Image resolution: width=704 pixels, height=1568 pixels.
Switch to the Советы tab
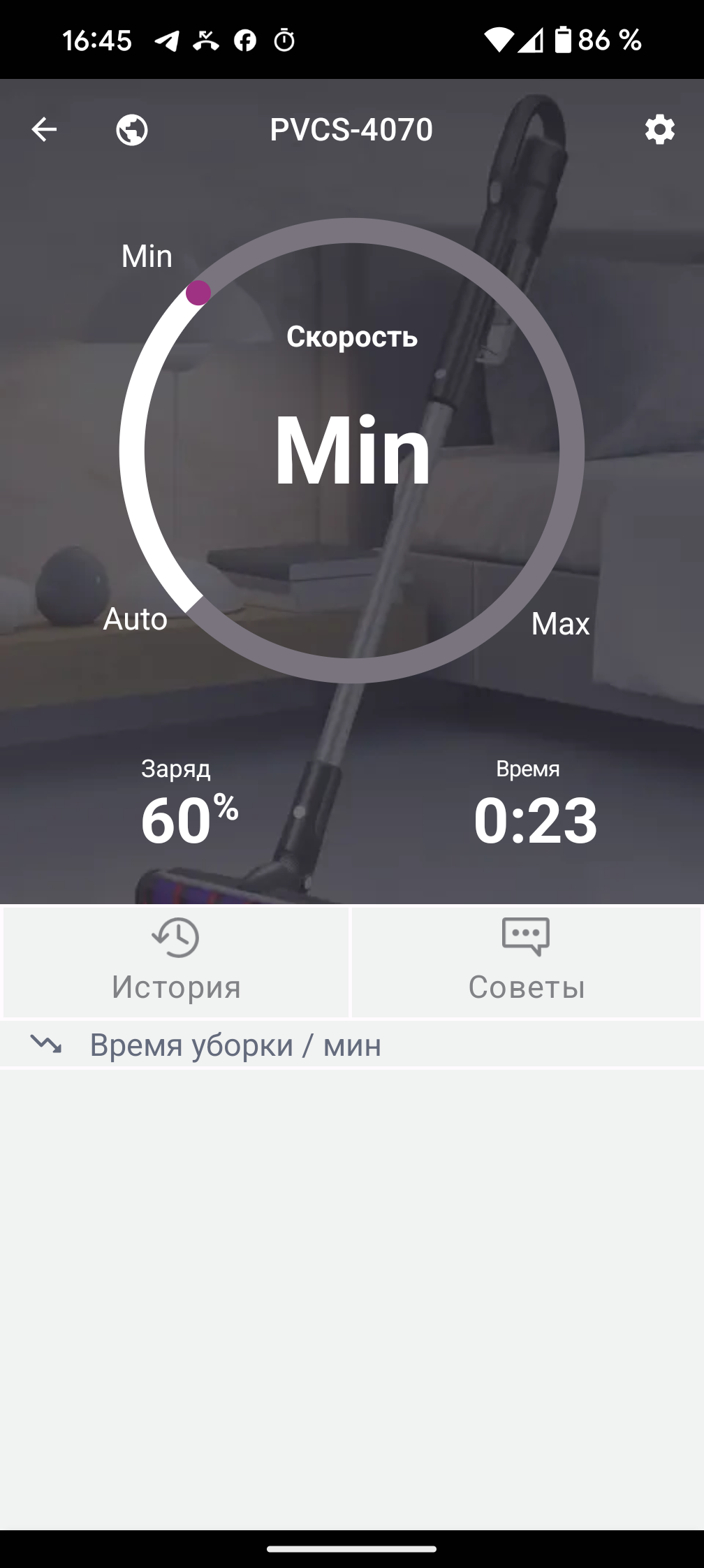pos(526,962)
